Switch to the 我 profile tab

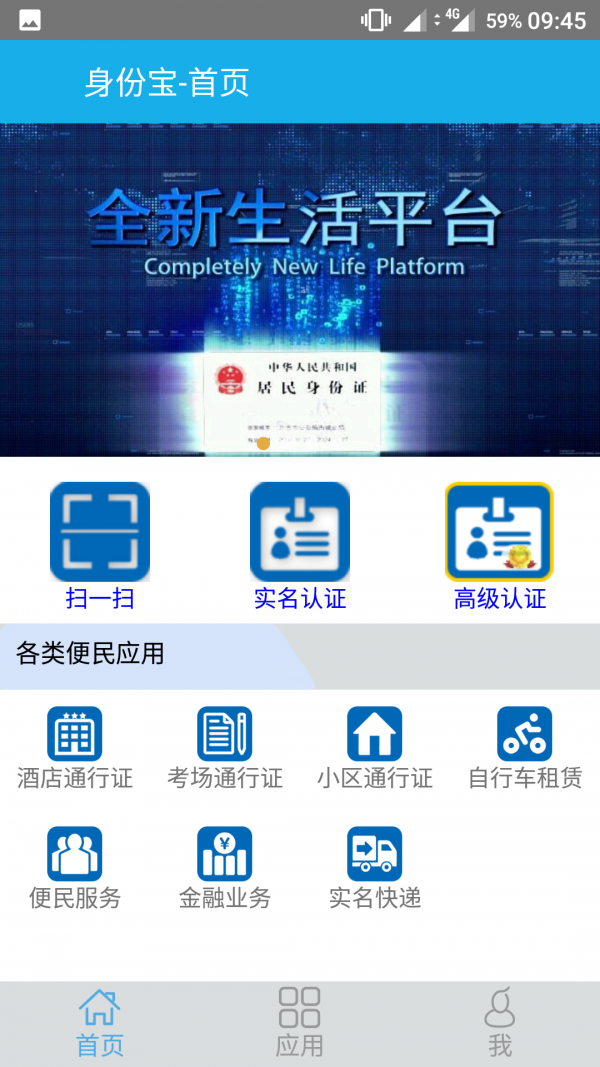499,1022
